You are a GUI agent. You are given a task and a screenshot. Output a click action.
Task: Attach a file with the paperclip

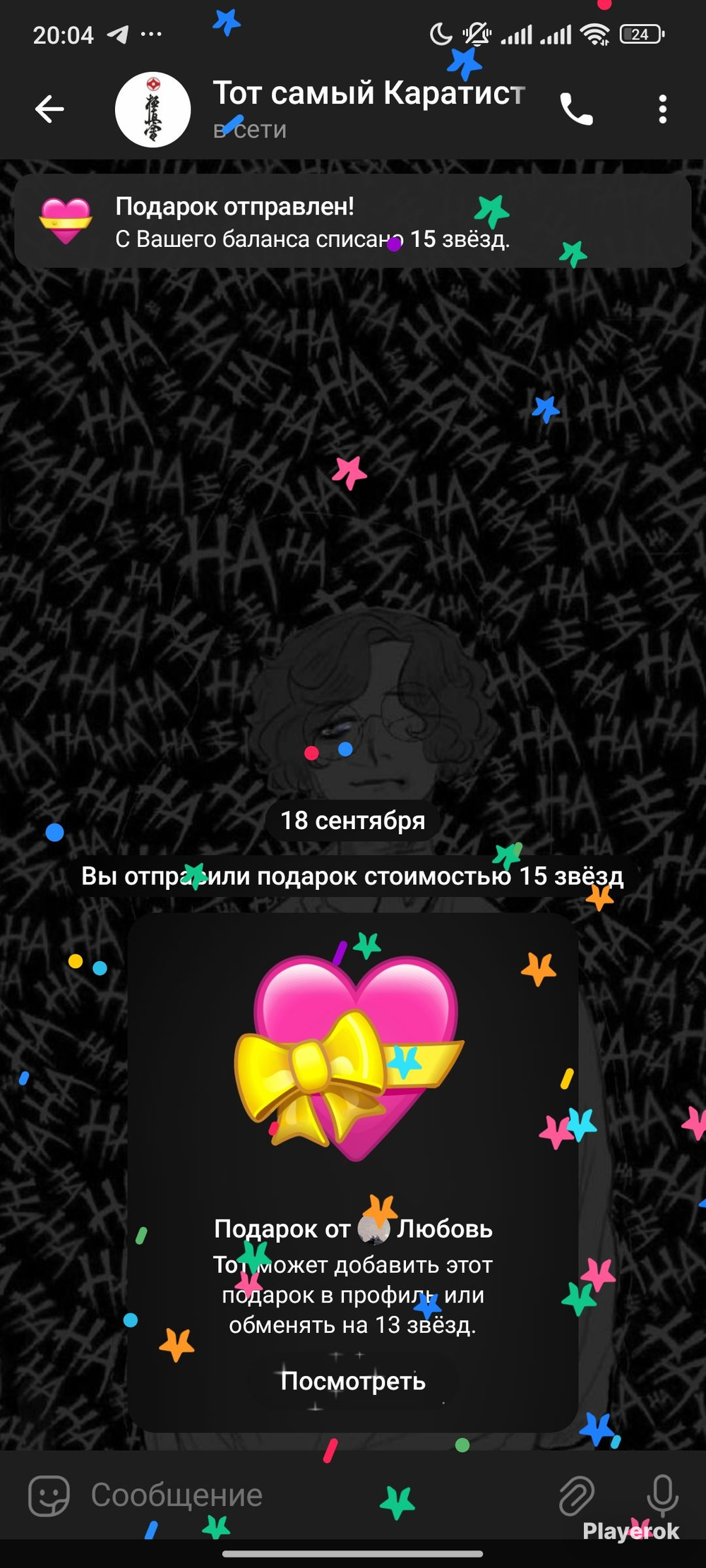577,1495
